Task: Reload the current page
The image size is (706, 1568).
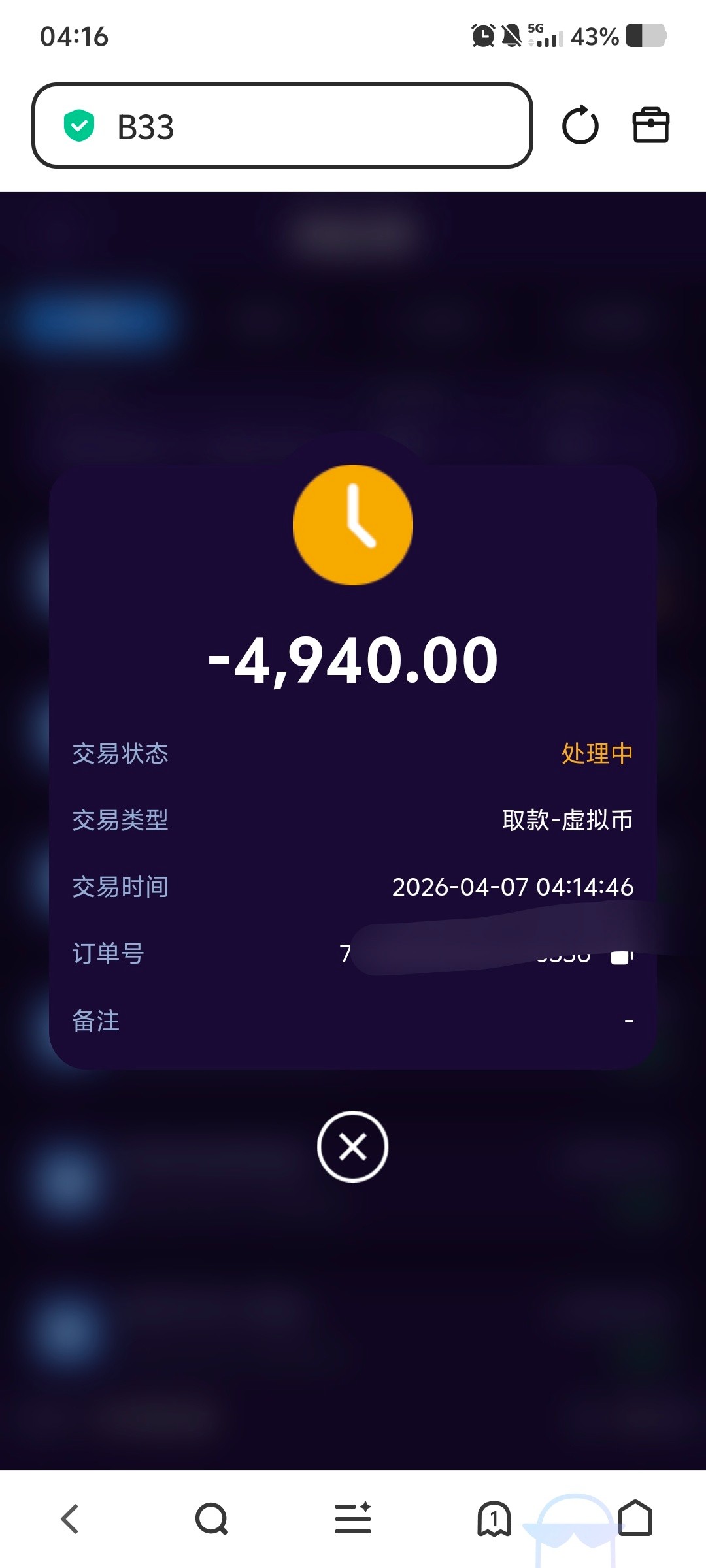Action: (580, 125)
